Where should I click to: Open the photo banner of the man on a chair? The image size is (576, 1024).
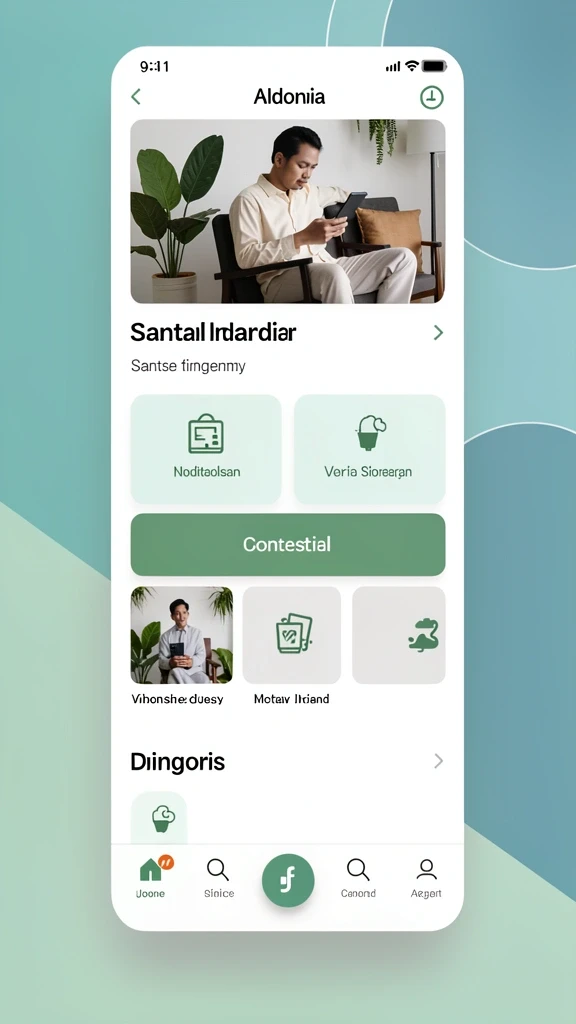point(288,212)
